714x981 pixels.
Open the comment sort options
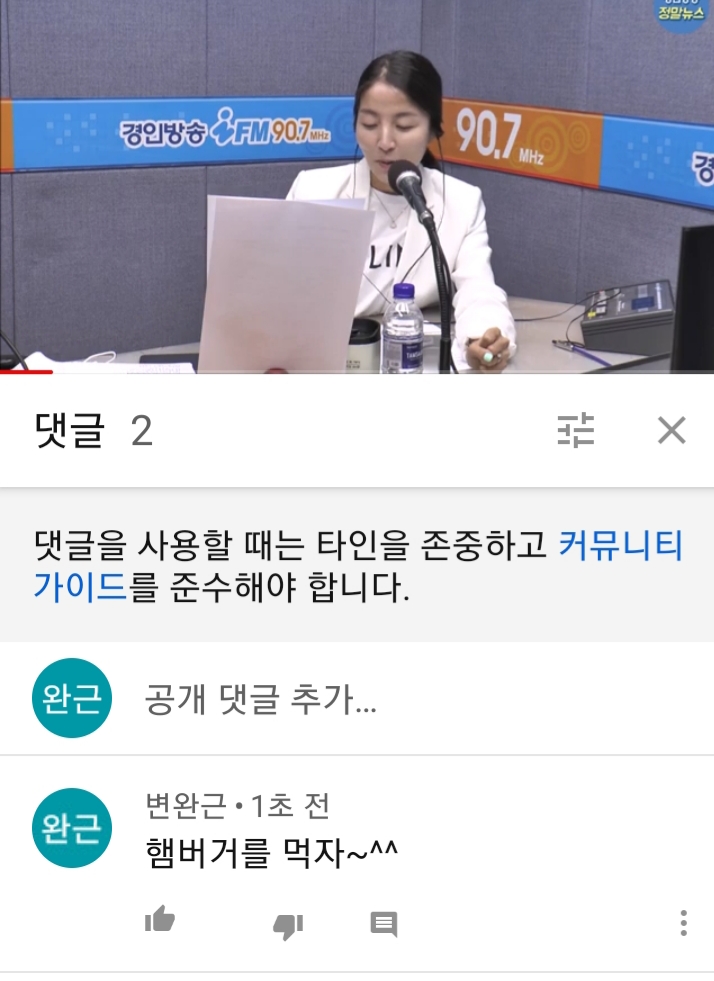tap(575, 431)
